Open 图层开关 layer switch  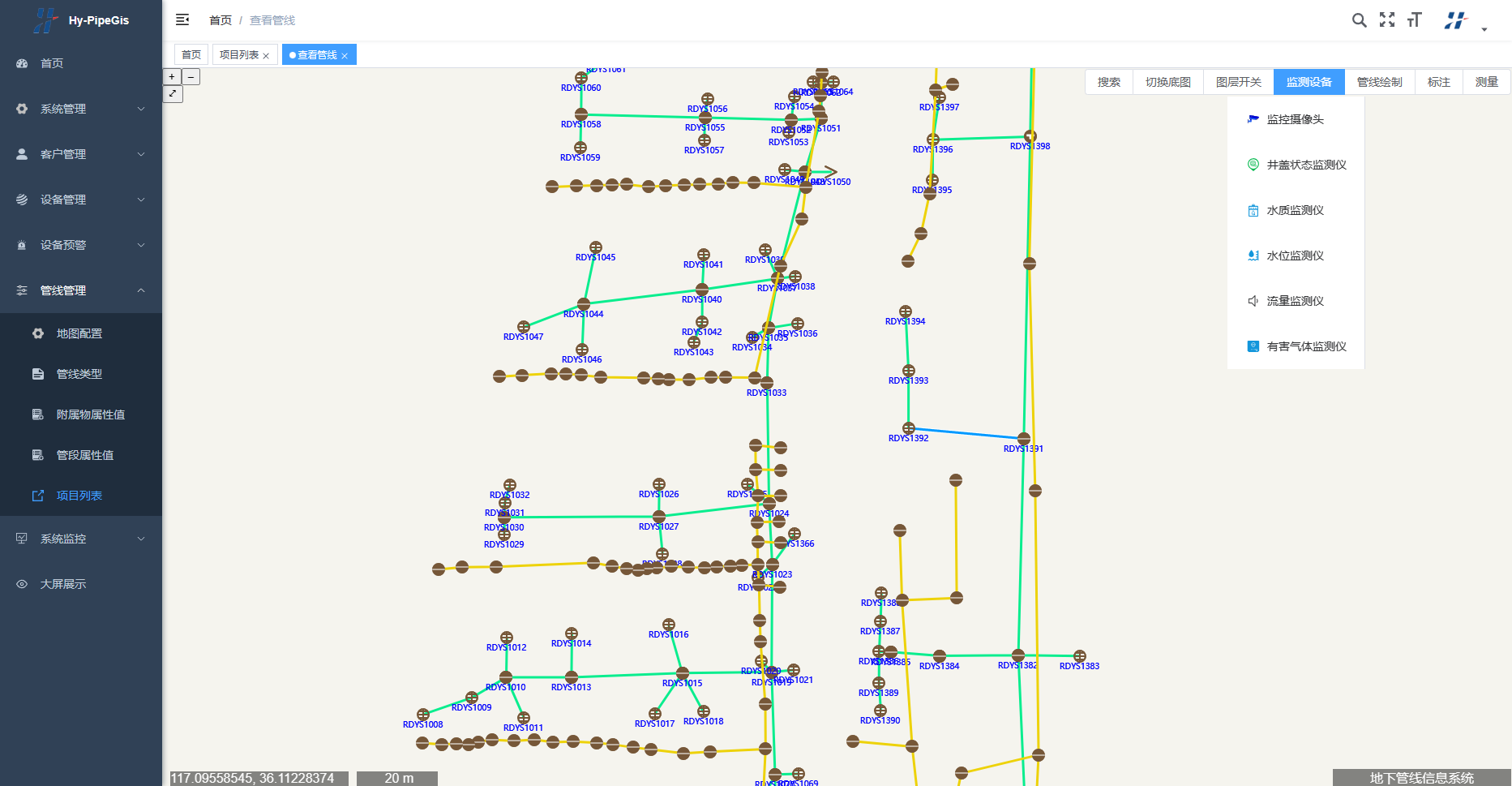1238,82
